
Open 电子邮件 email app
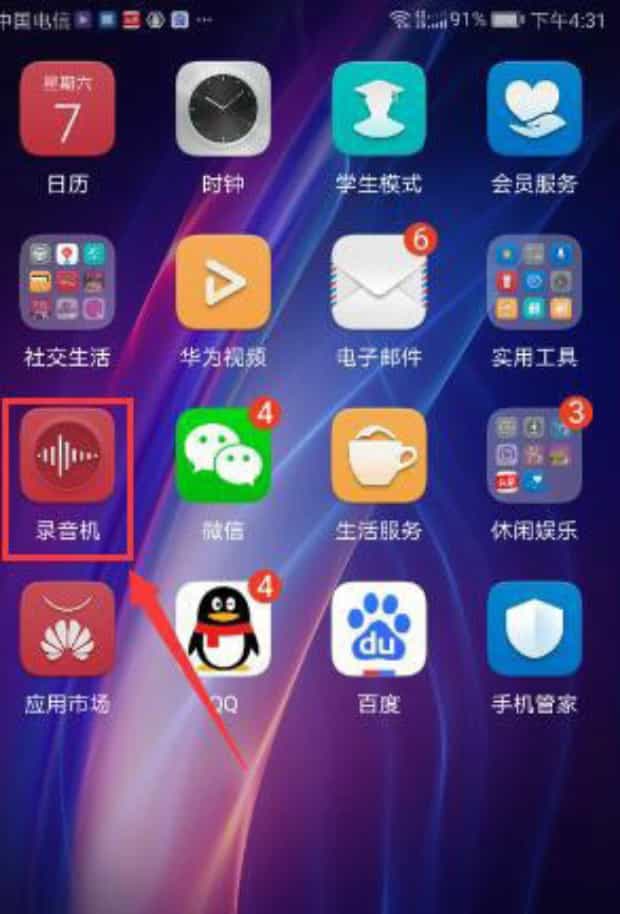pos(379,283)
